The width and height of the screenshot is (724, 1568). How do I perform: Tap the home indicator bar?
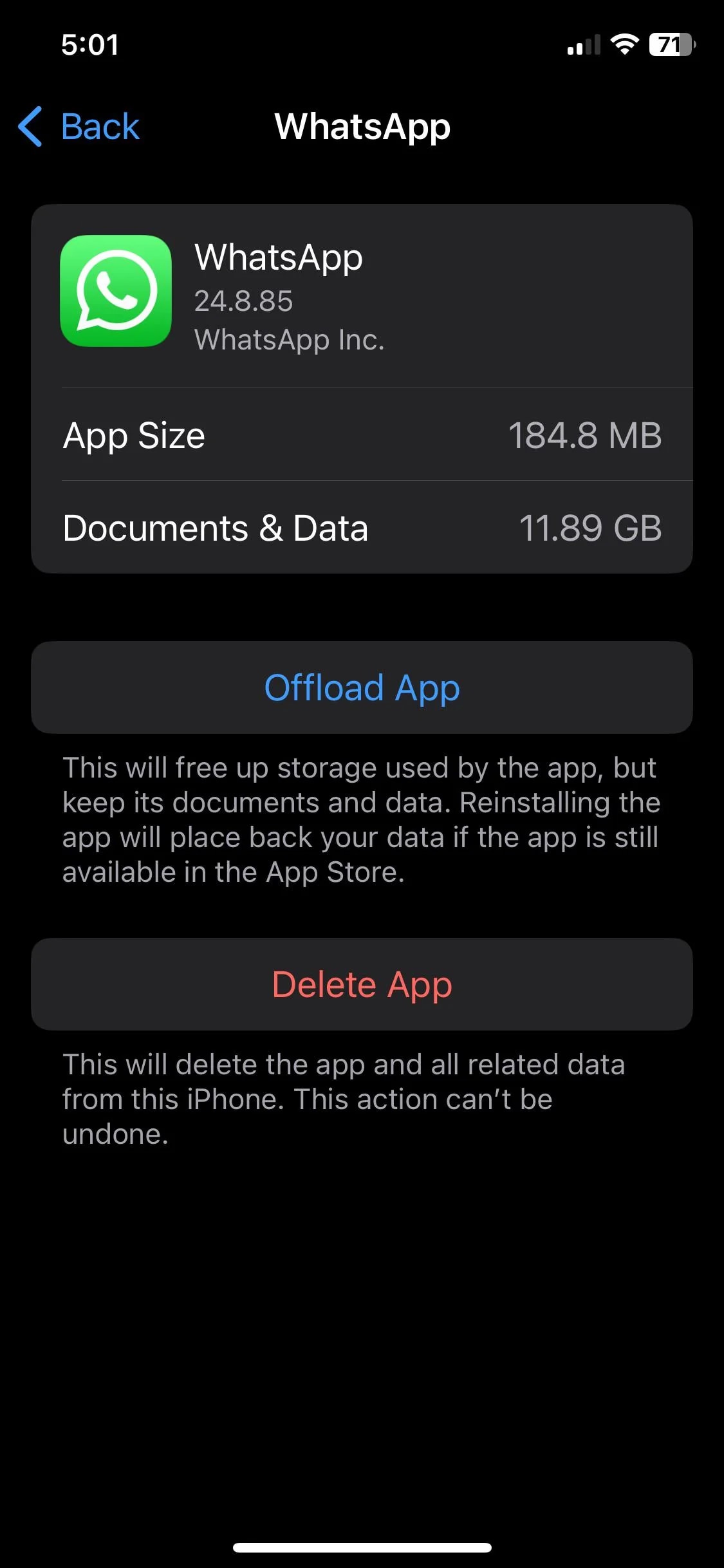tap(362, 1549)
